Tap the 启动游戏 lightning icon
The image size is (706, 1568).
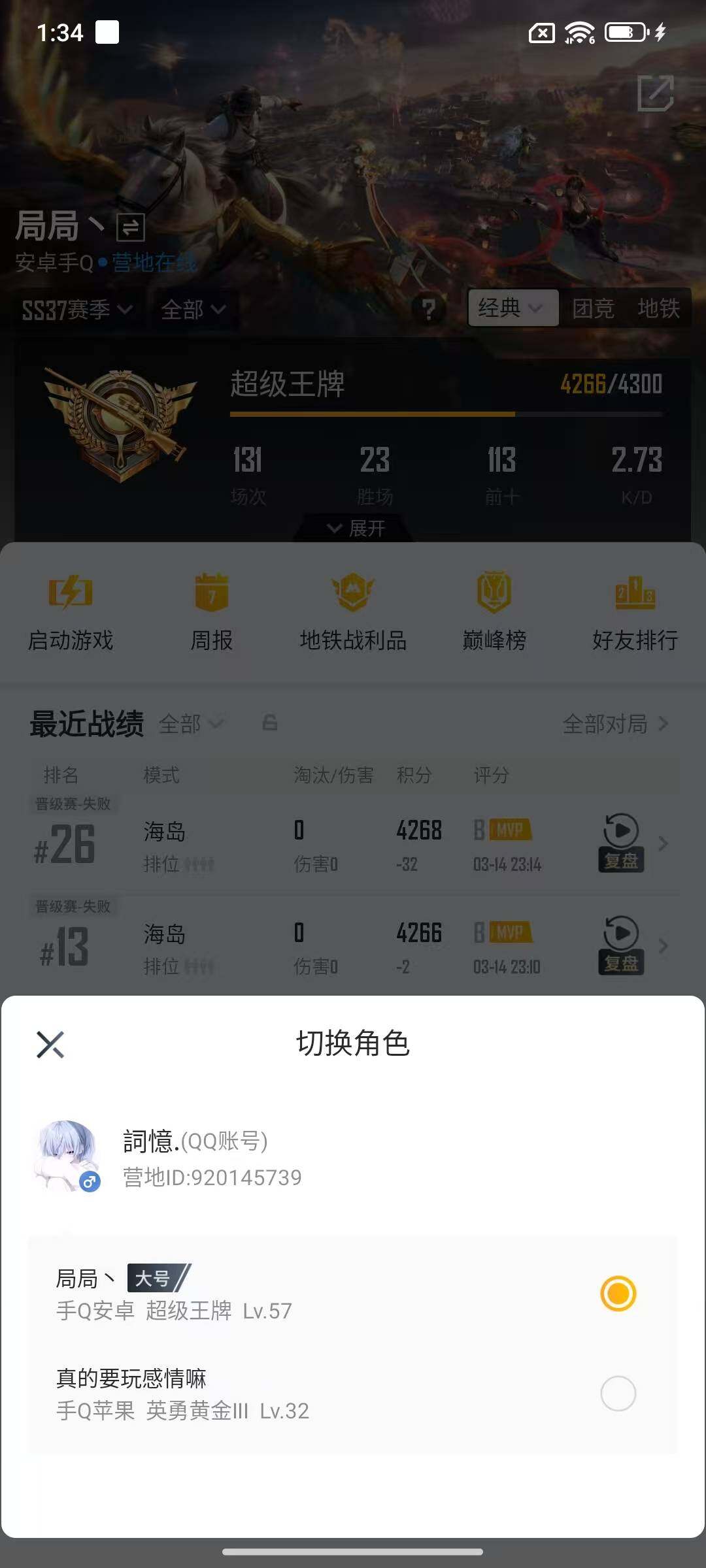point(70,595)
